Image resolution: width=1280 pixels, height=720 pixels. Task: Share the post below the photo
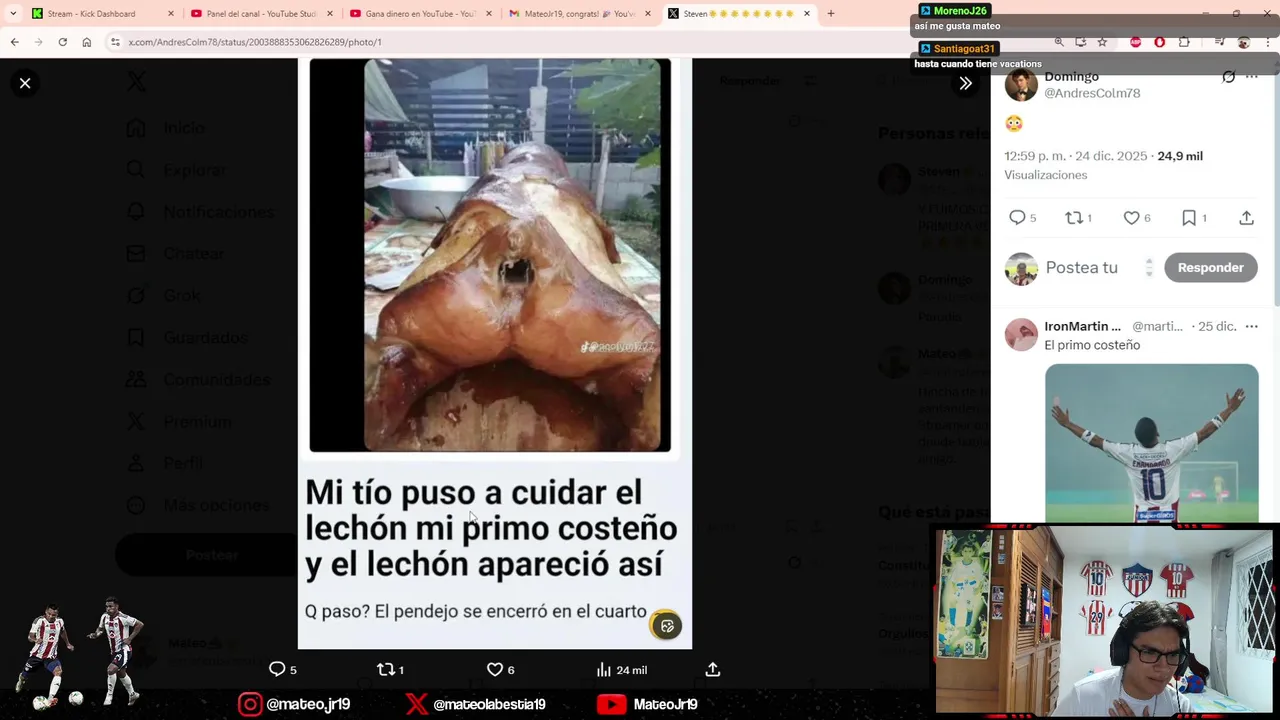712,669
